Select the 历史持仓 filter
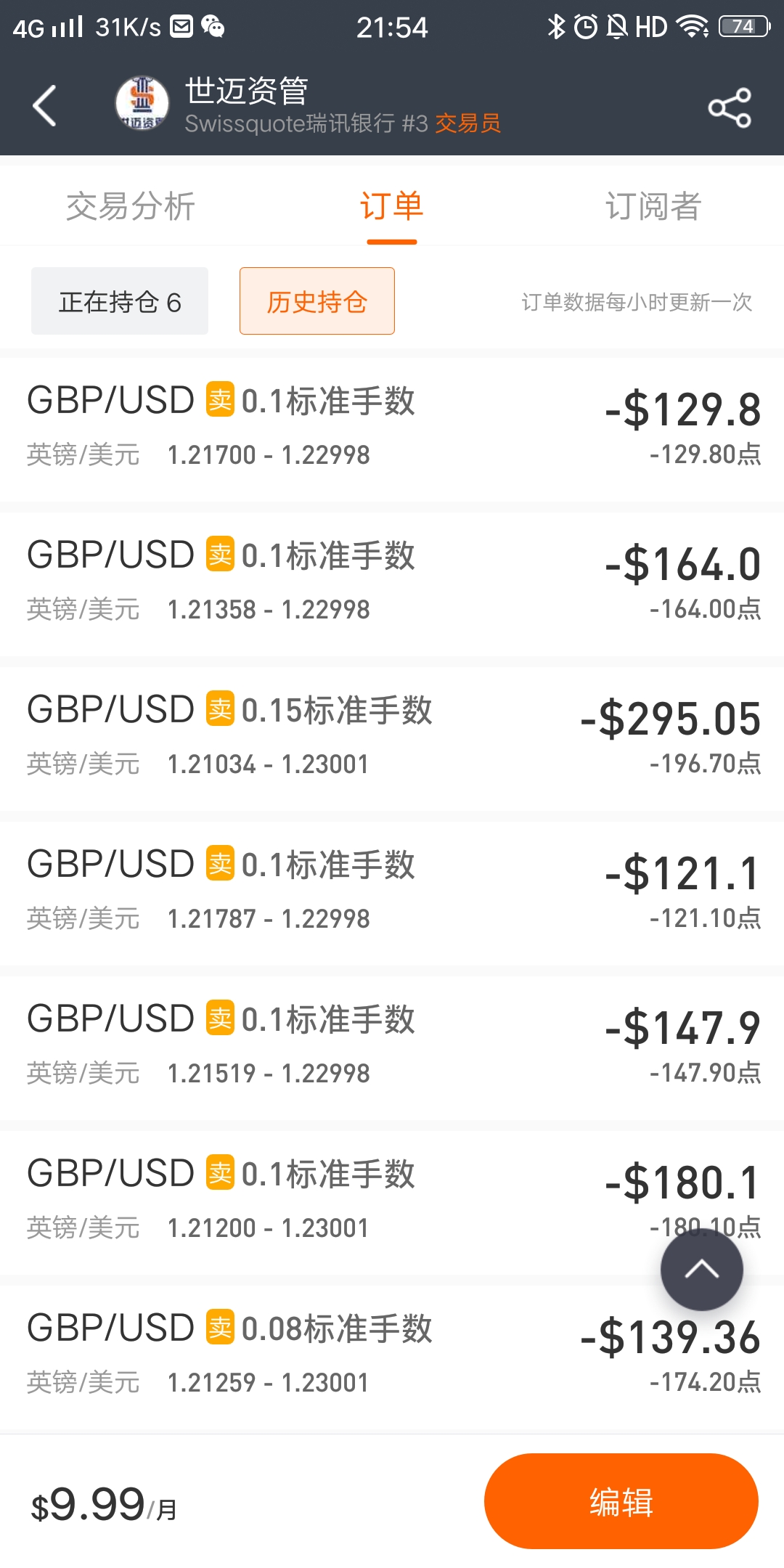784x1568 pixels. coord(317,301)
